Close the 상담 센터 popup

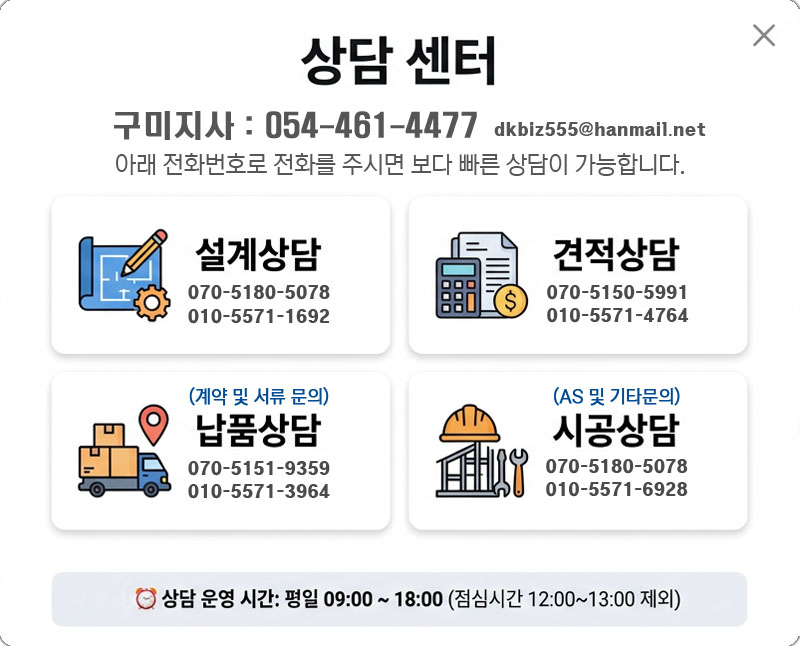[763, 36]
